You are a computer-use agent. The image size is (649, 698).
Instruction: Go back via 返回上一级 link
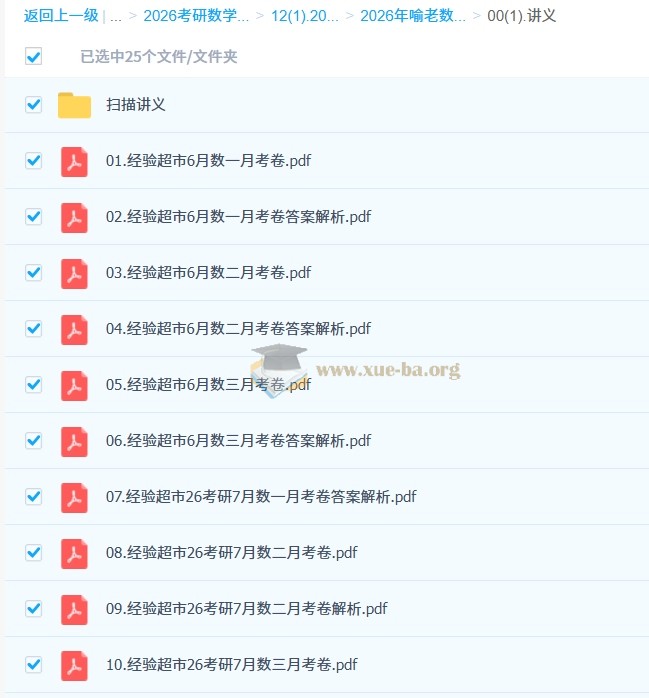[x=61, y=16]
